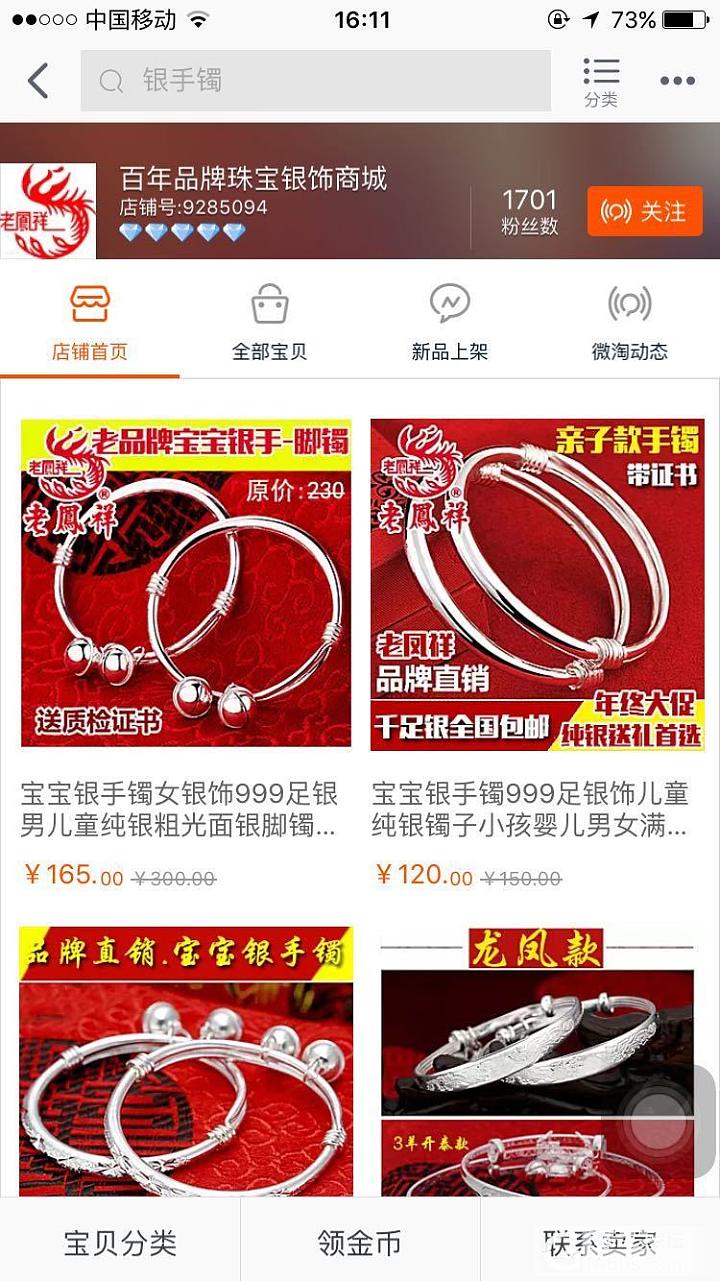
Task: Select the 店铺首页 tab
Action: click(x=90, y=322)
